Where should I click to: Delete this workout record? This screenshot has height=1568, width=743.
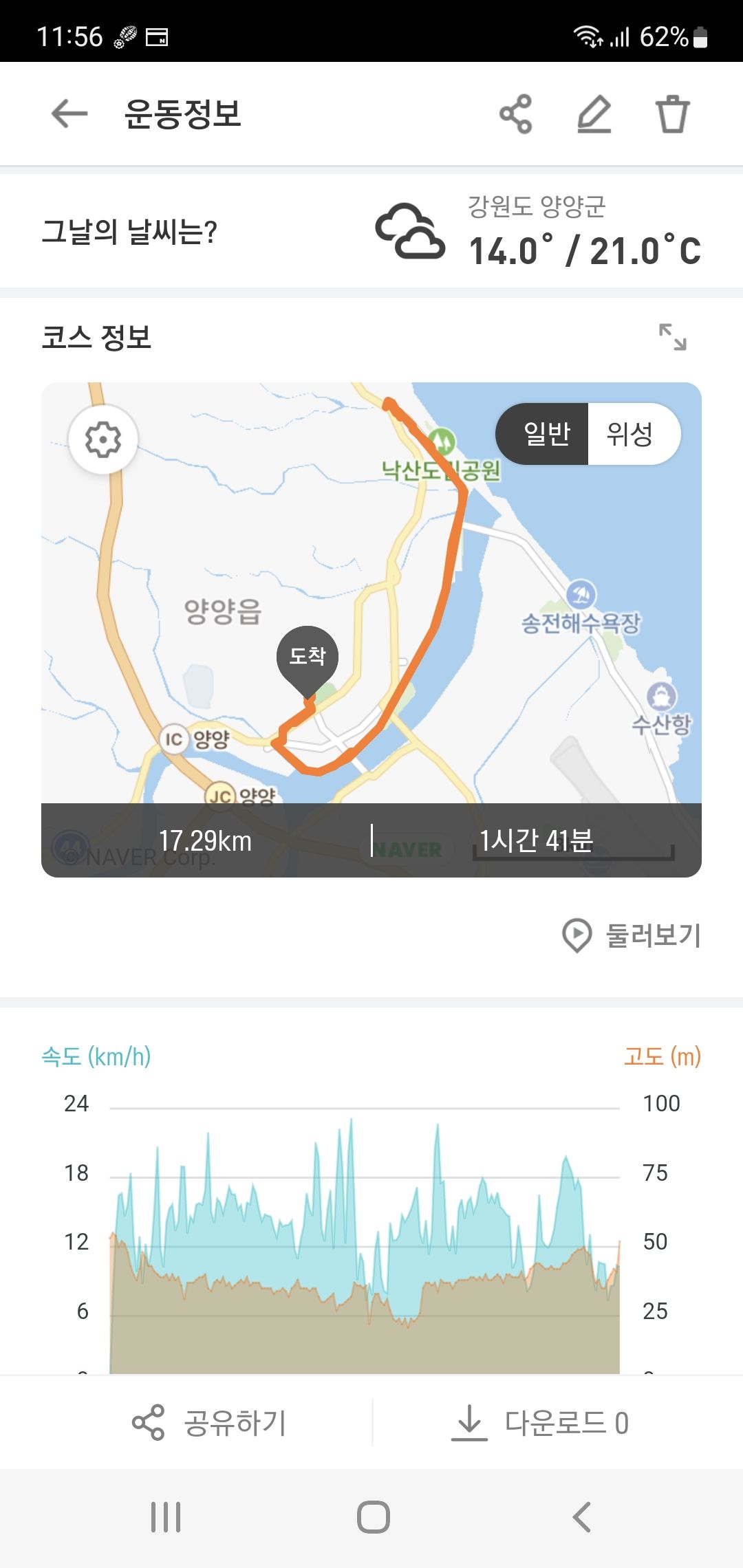[x=672, y=114]
